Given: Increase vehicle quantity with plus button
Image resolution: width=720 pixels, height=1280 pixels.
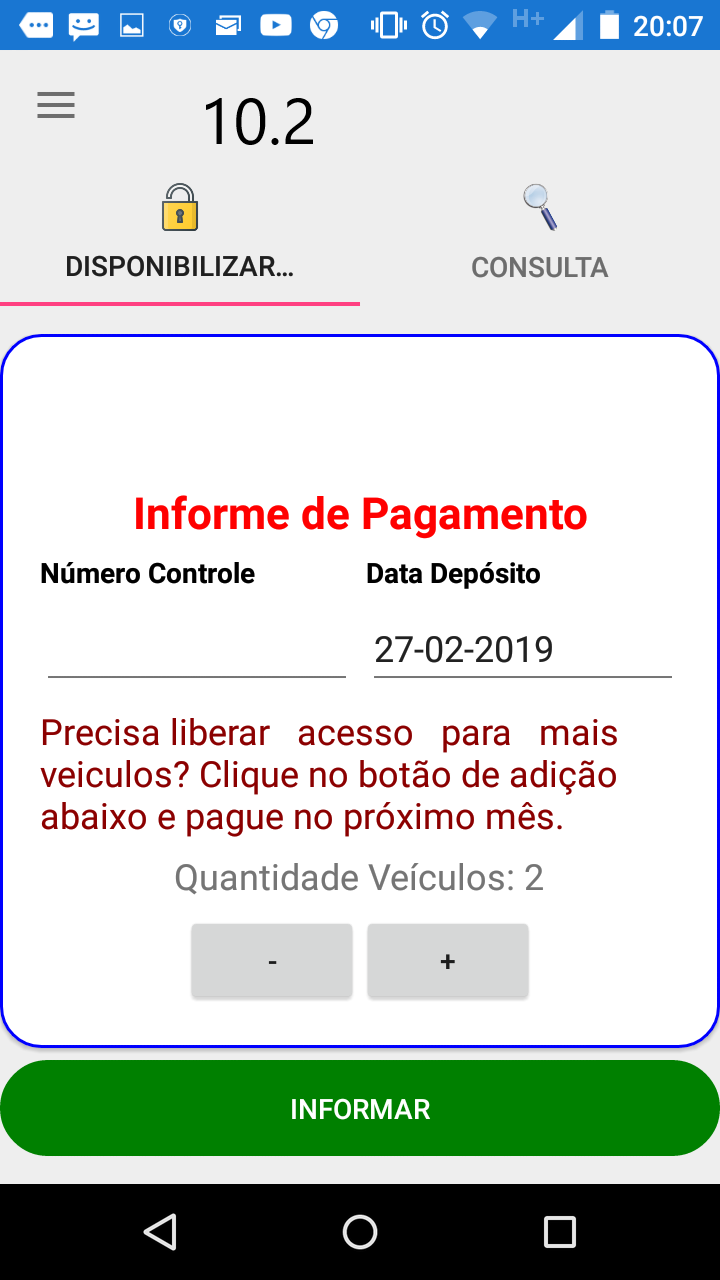Looking at the screenshot, I should (x=448, y=961).
